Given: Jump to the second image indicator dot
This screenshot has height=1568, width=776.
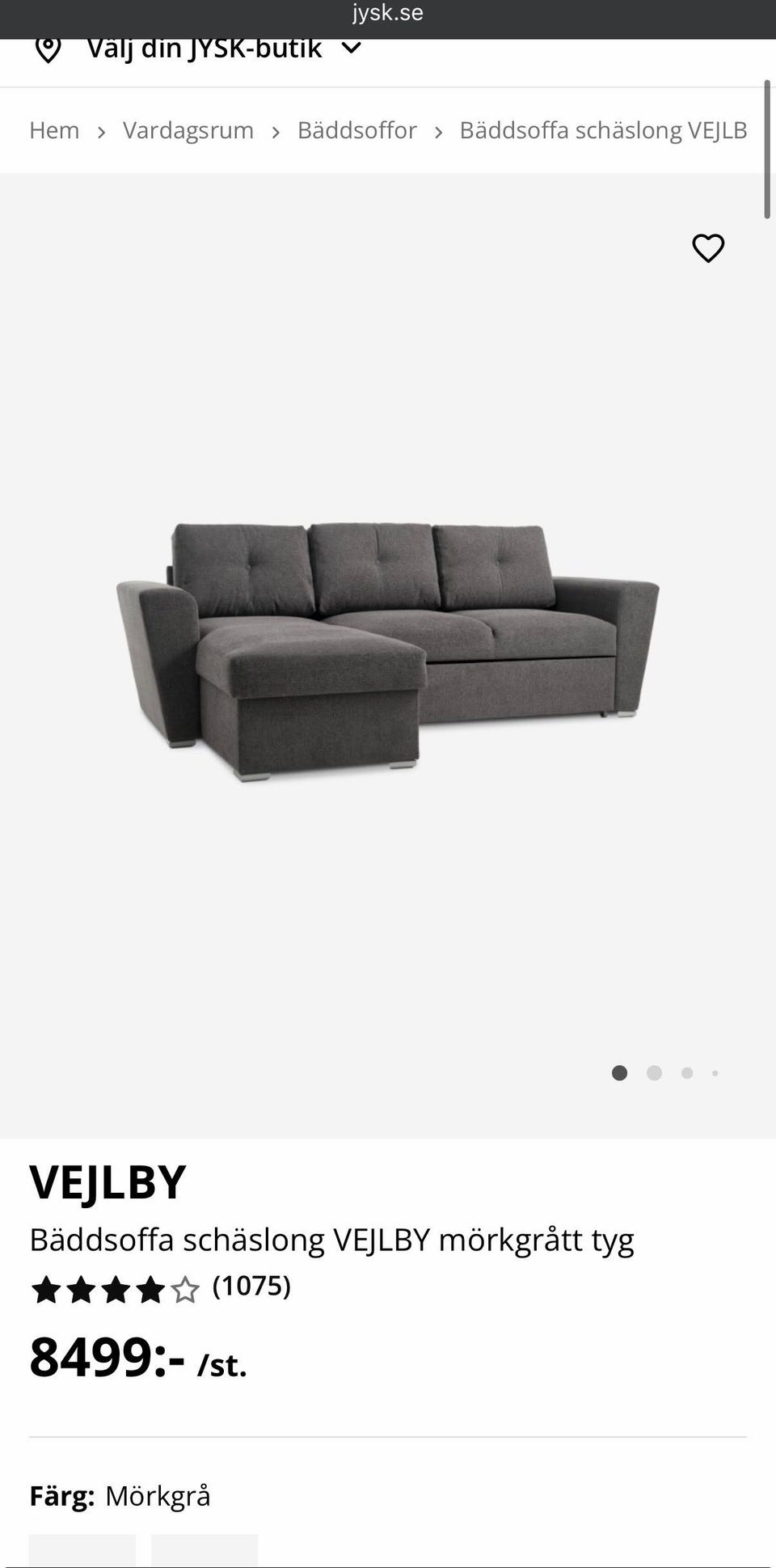Looking at the screenshot, I should pos(654,1073).
